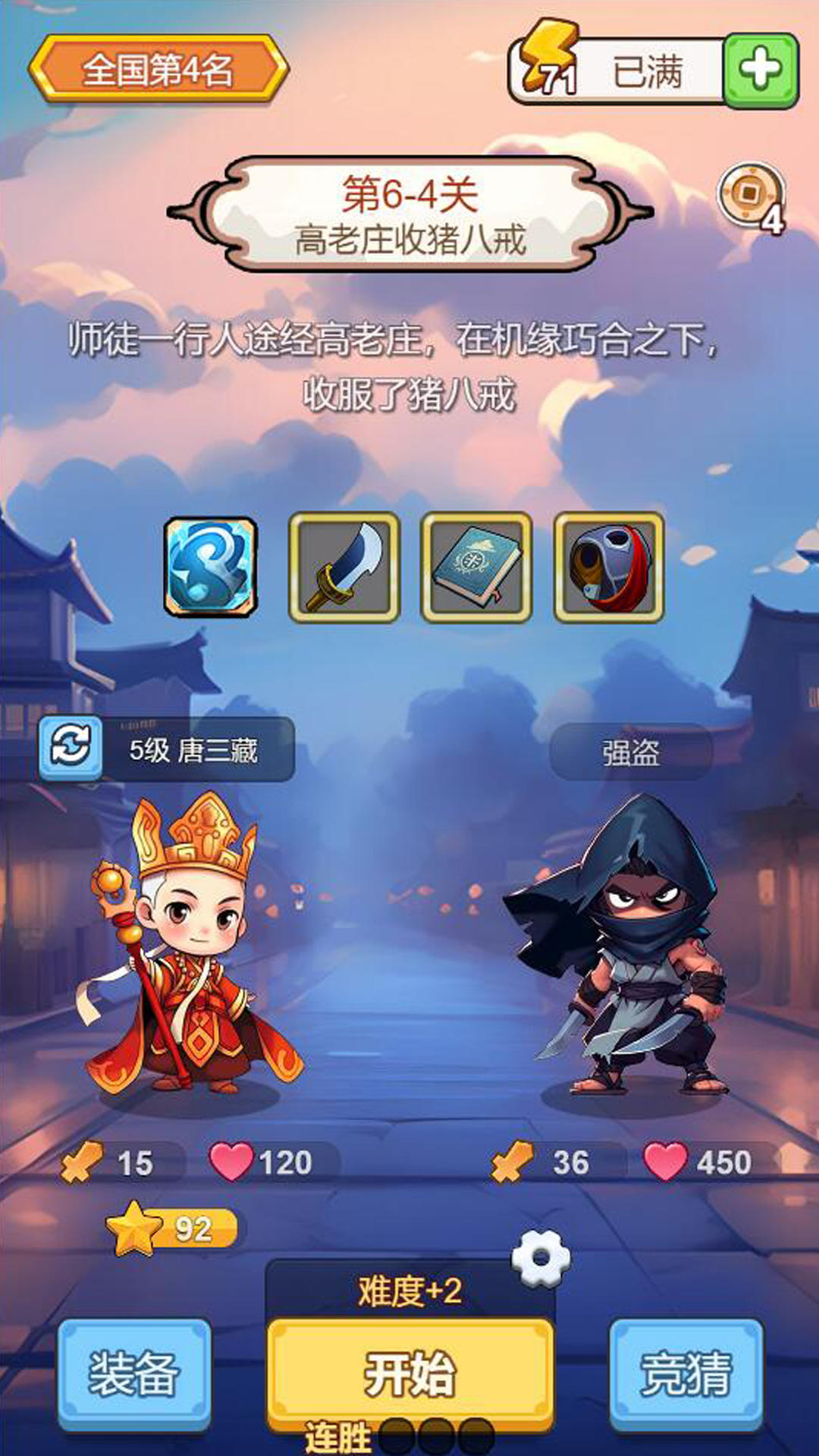Open the 装备 equipment menu
This screenshot has width=819, height=1456.
(x=134, y=1374)
